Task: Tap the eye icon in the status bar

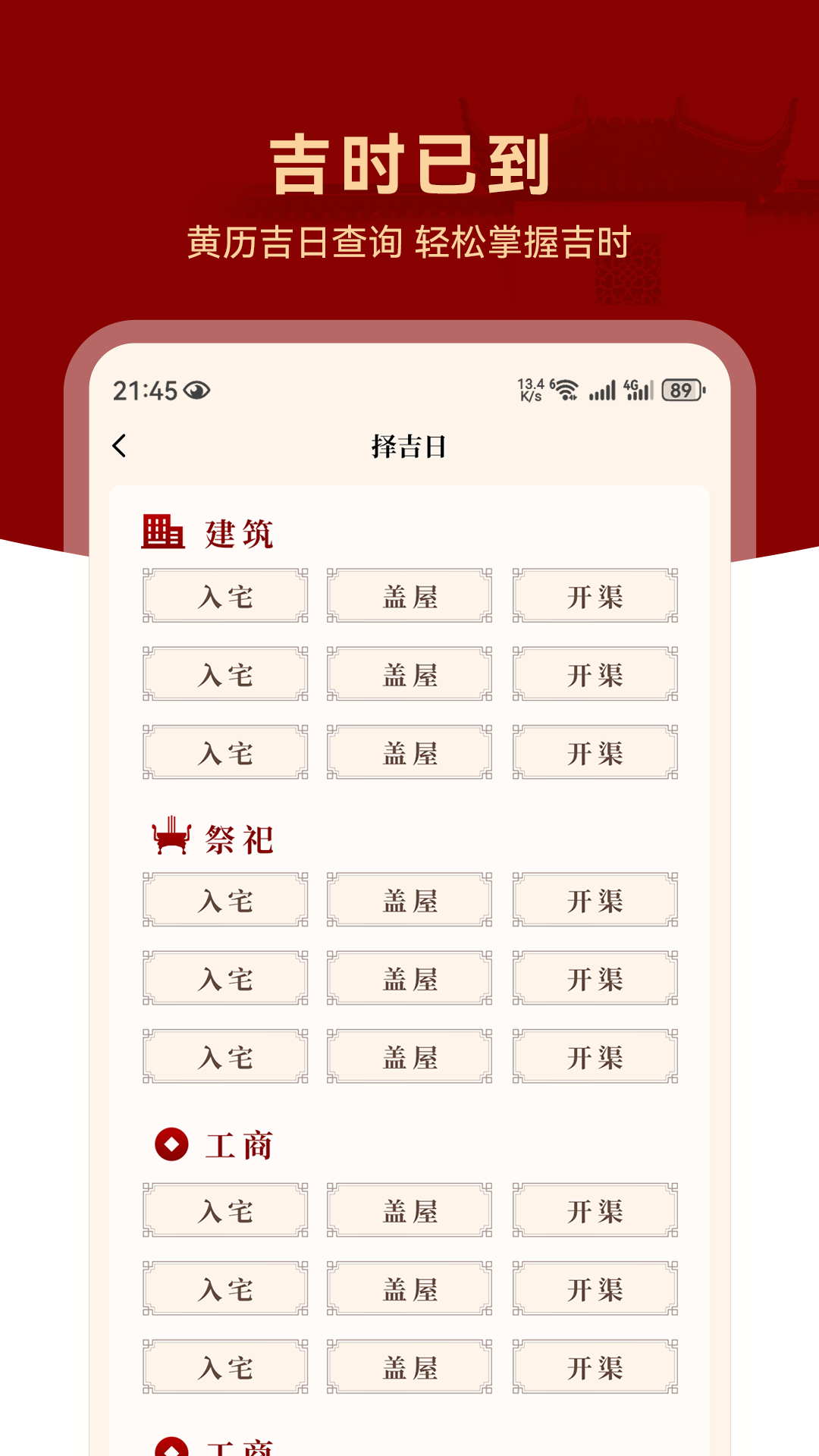Action: [x=198, y=389]
